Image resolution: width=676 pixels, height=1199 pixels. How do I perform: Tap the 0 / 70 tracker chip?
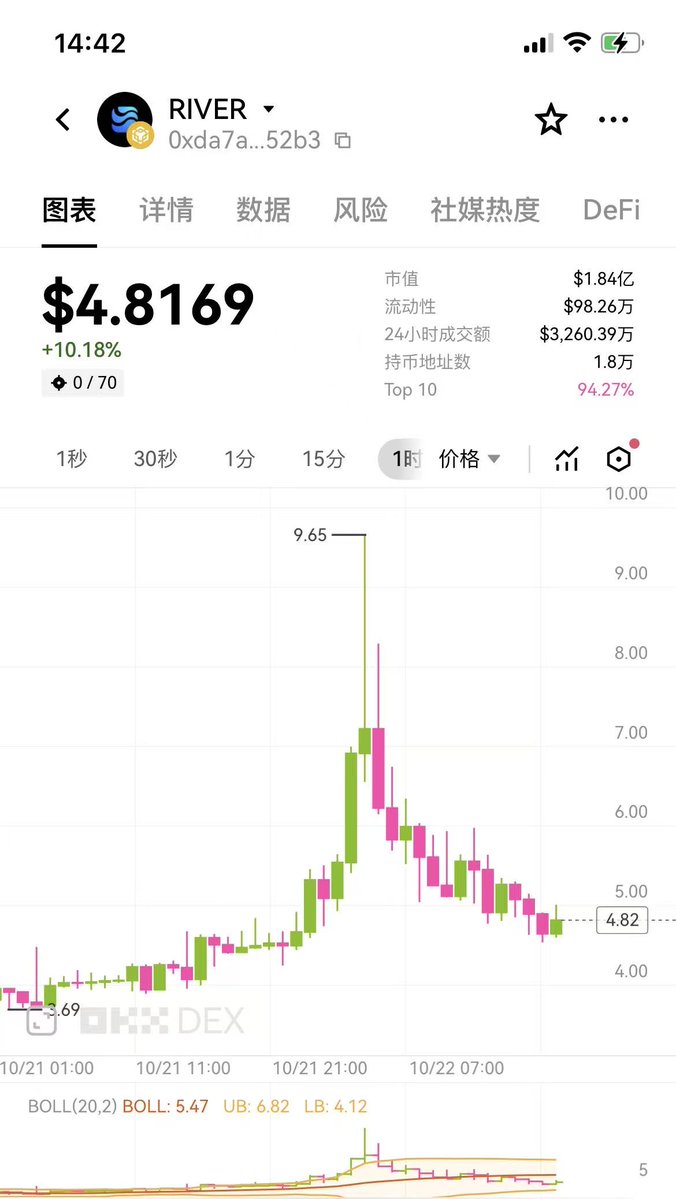pyautogui.click(x=83, y=382)
